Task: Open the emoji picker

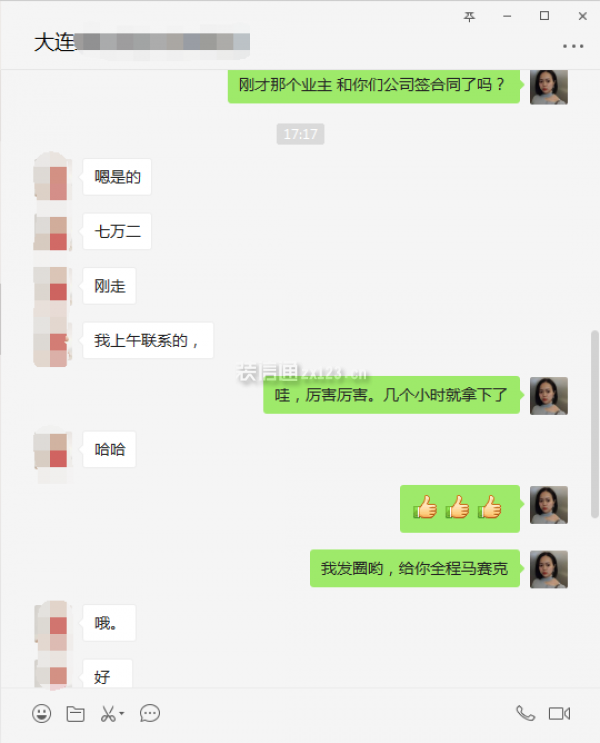Action: [x=41, y=713]
